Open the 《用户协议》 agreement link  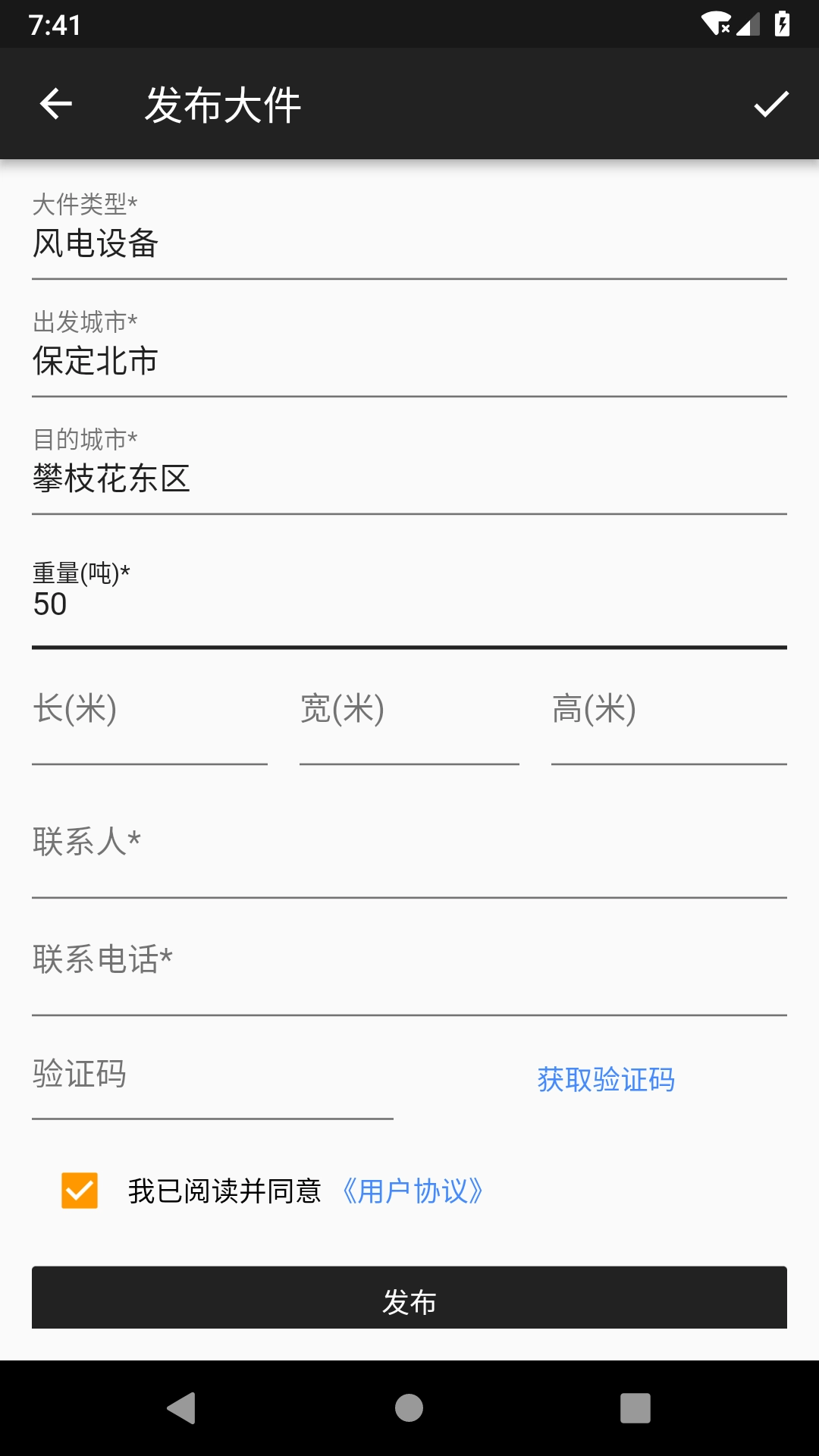(413, 1191)
